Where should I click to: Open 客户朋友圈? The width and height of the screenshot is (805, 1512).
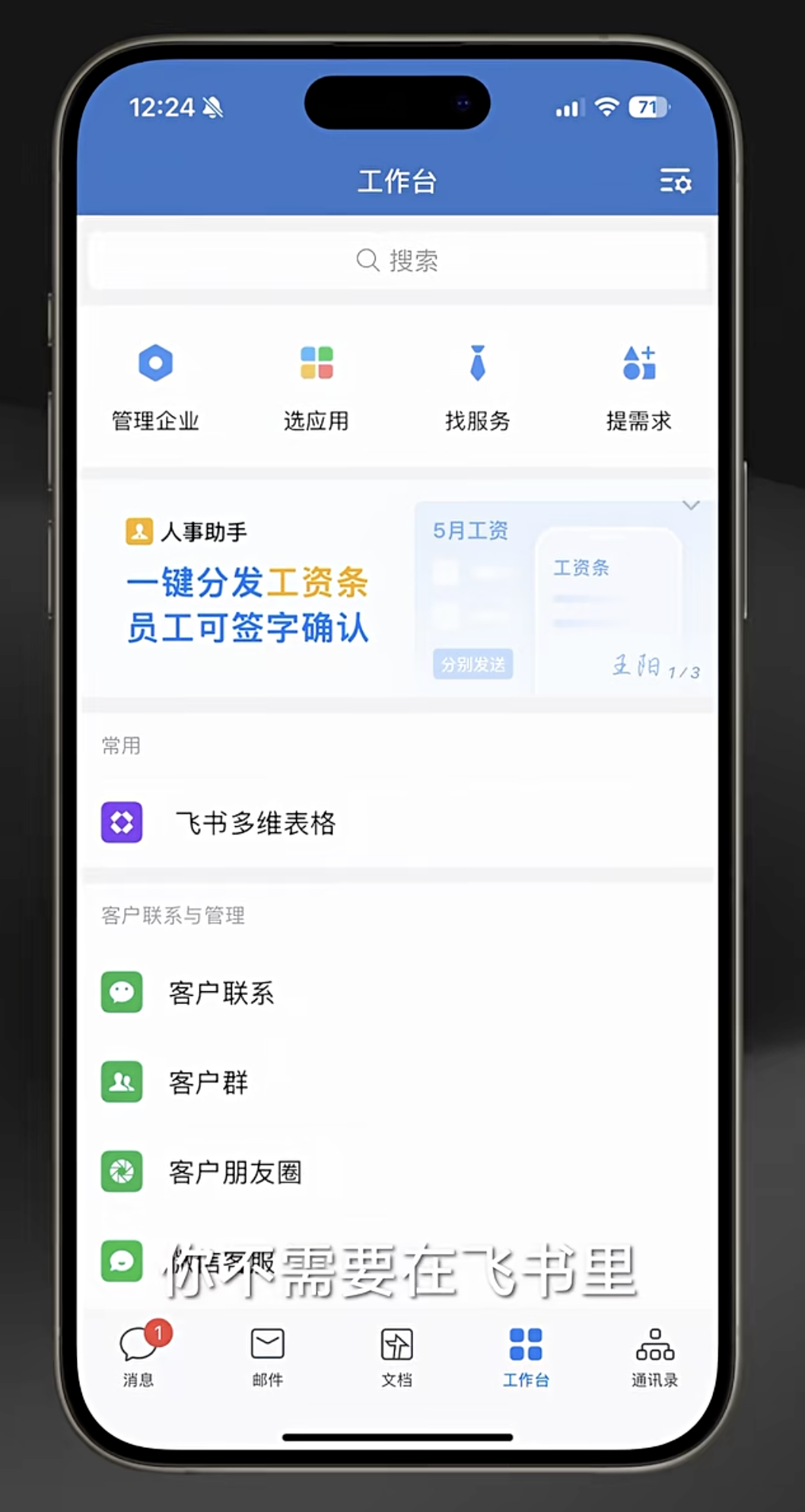tap(397, 1172)
